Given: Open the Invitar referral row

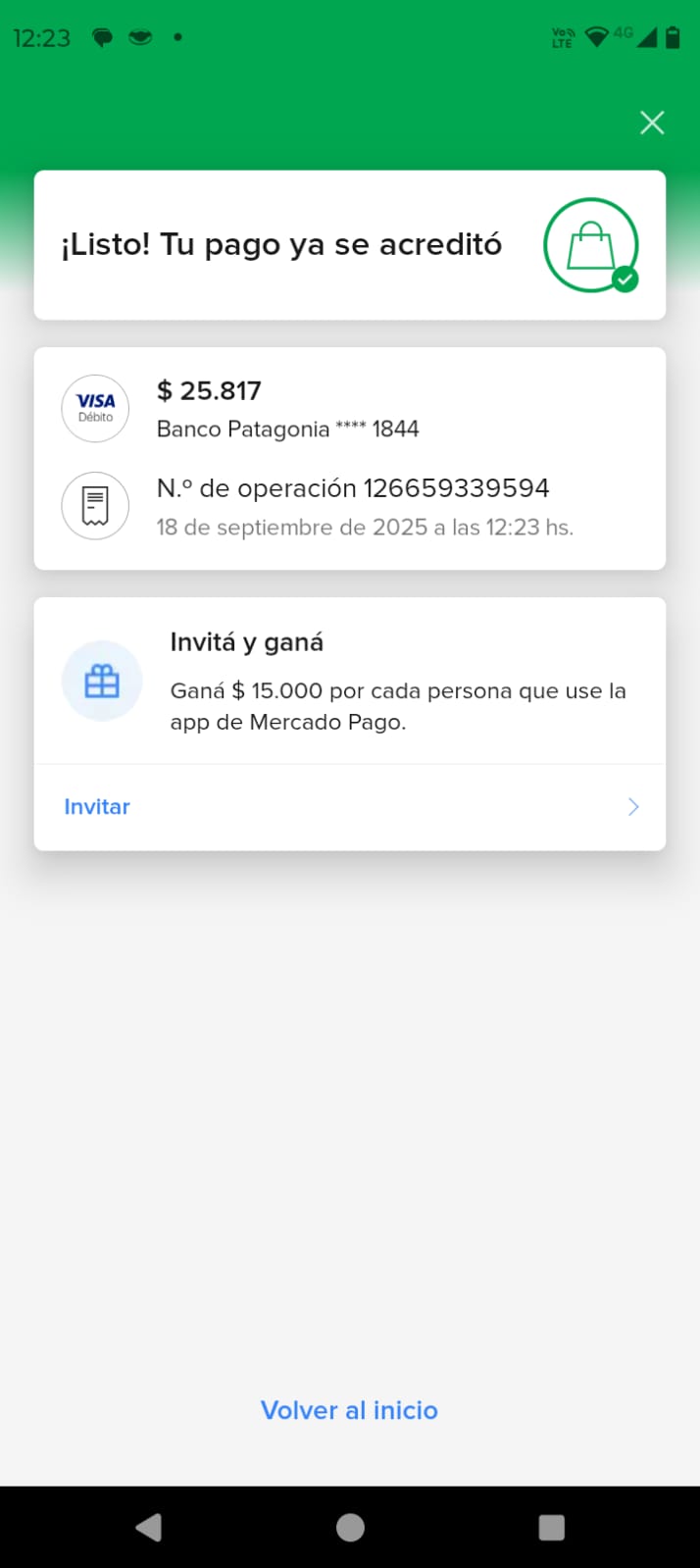Looking at the screenshot, I should click(349, 807).
